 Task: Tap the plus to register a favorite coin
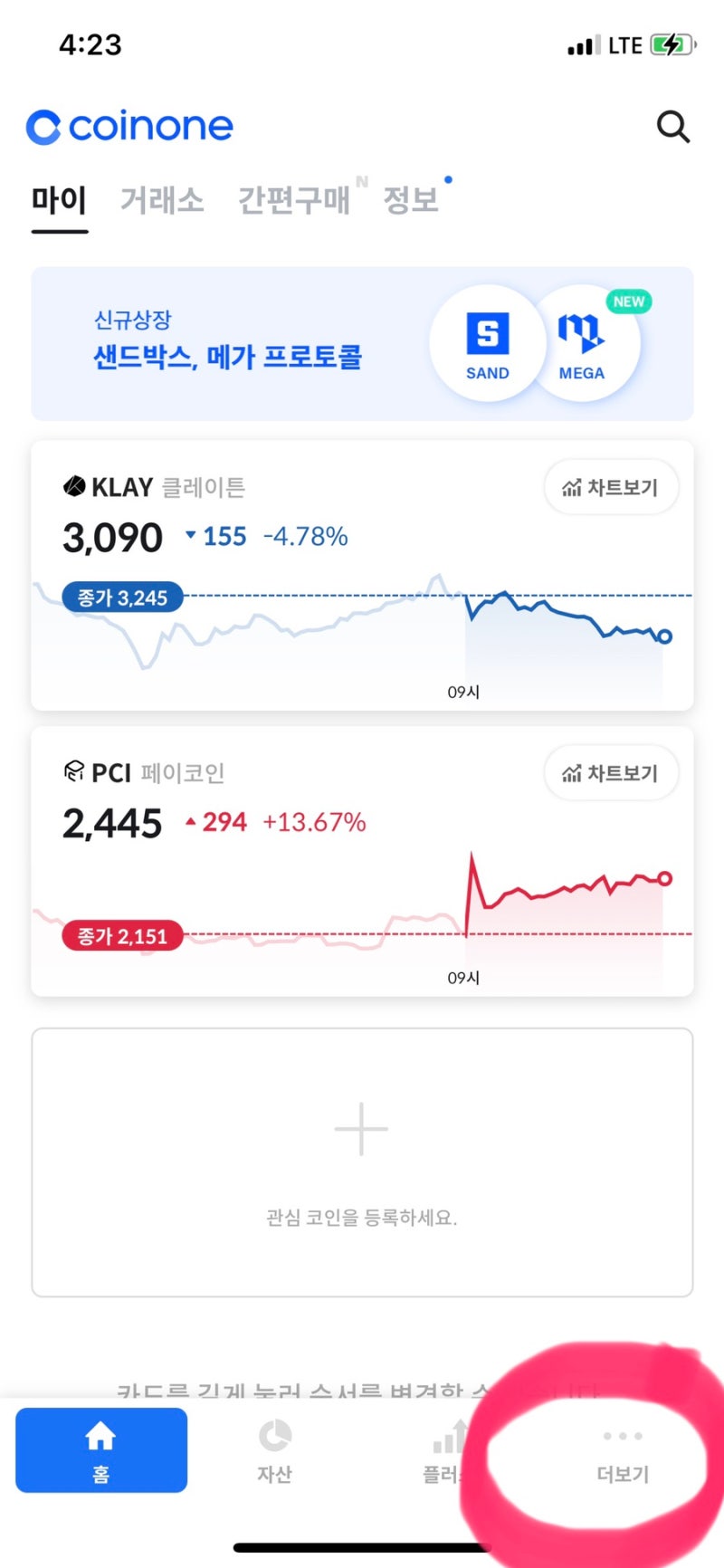click(361, 1128)
